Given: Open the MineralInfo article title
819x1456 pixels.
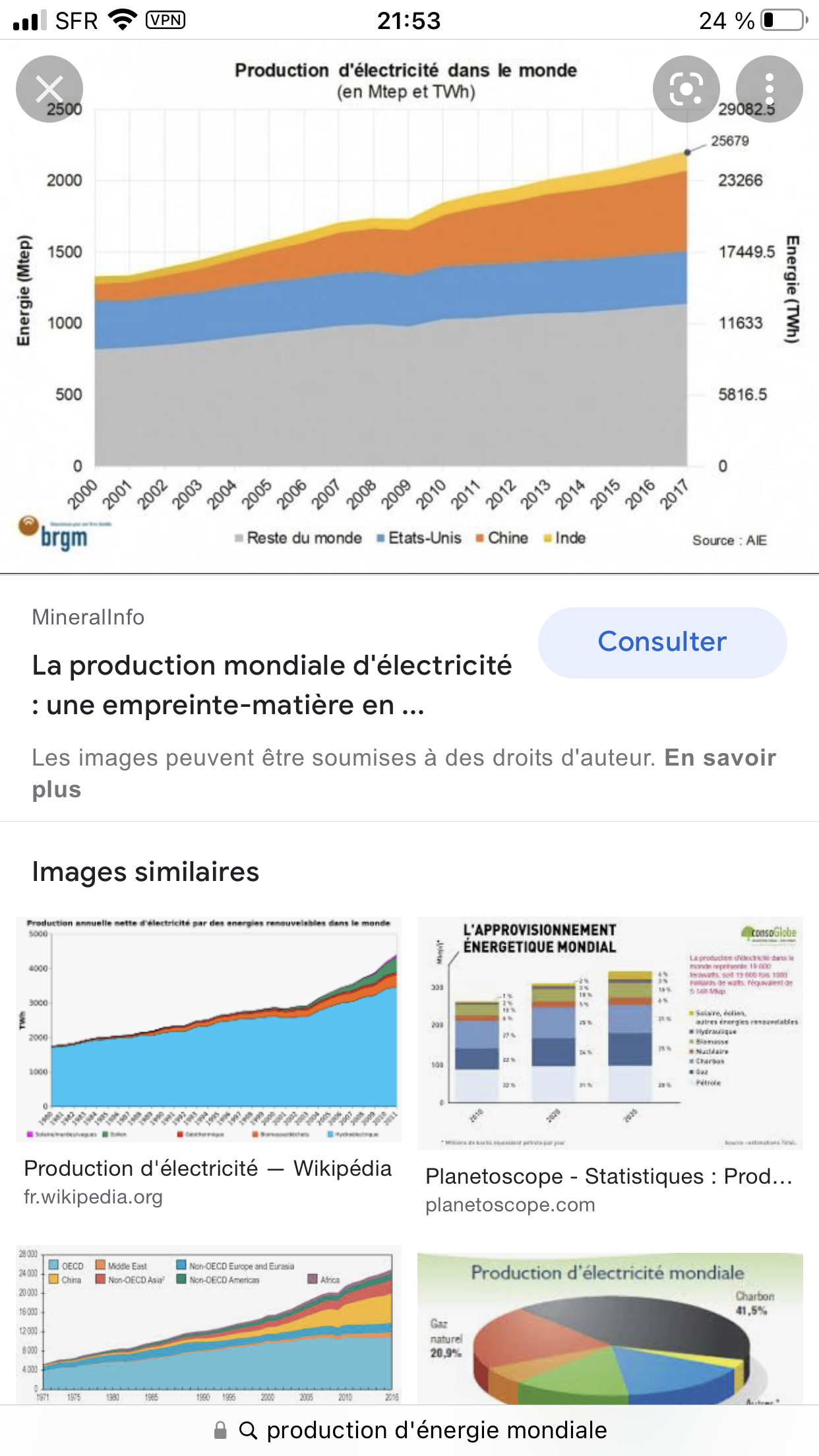Looking at the screenshot, I should [272, 685].
